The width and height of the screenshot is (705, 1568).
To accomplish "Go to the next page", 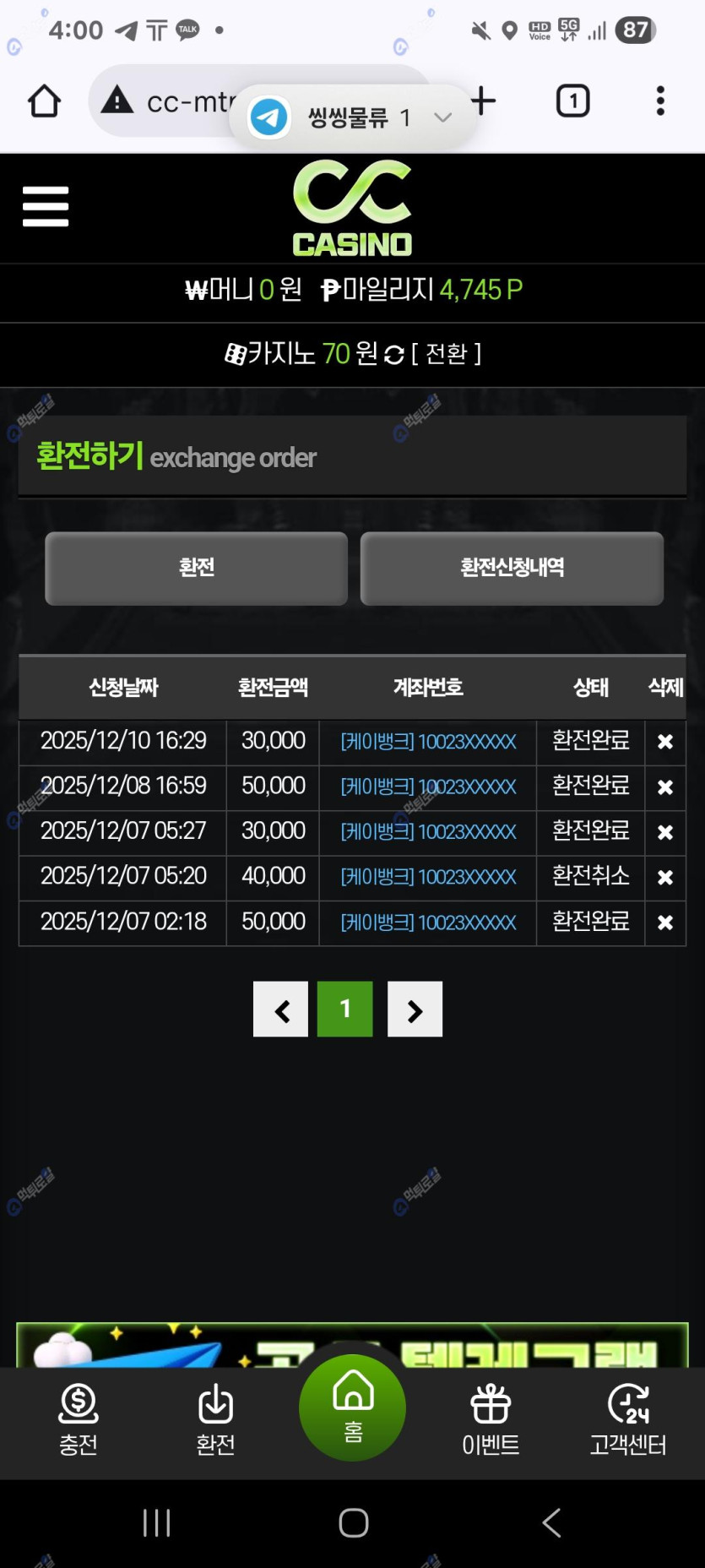I will pos(415,1010).
